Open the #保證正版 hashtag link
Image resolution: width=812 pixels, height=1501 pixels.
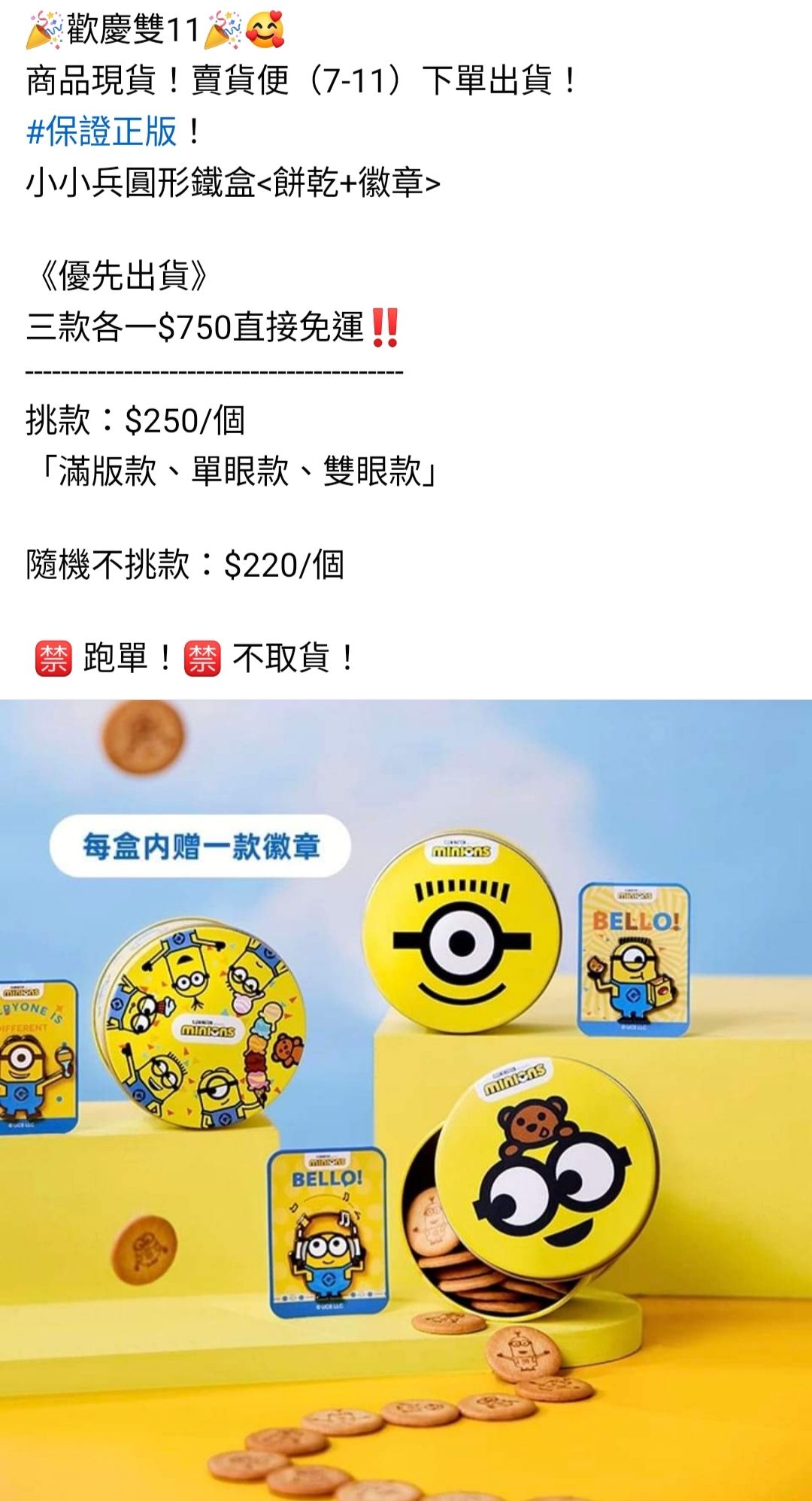click(101, 132)
